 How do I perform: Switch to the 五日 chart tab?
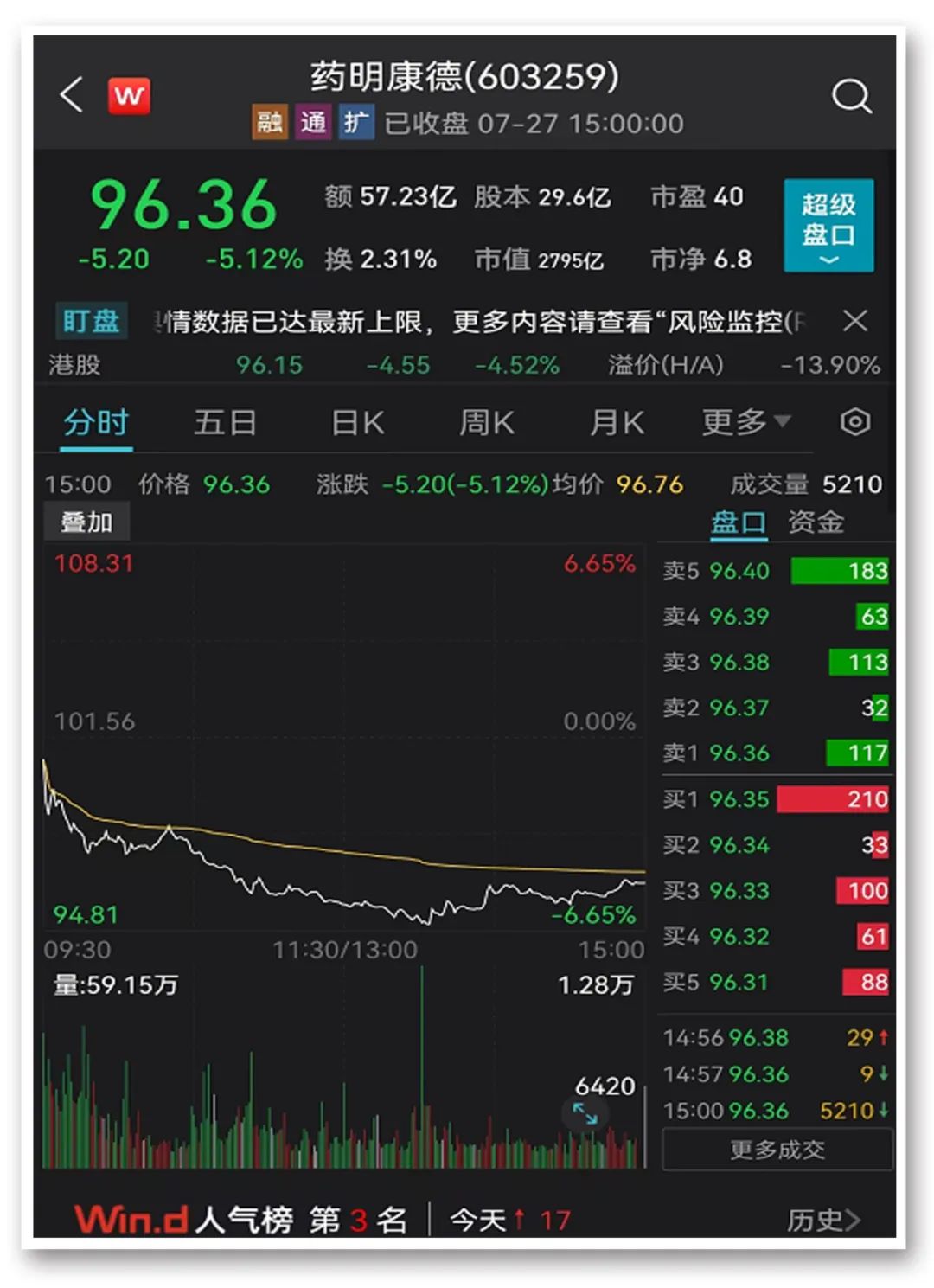coord(225,423)
